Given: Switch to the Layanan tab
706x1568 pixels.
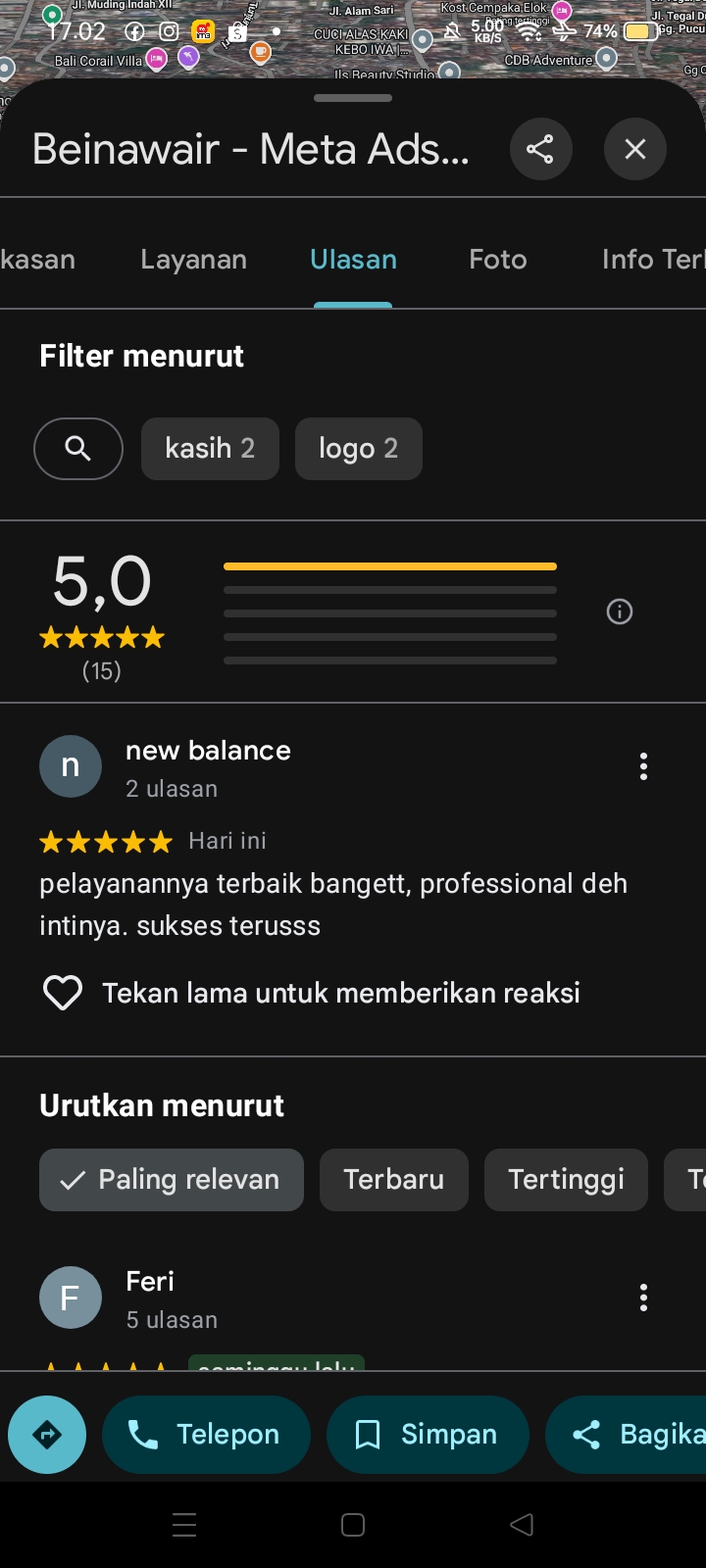Looking at the screenshot, I should pos(193,259).
